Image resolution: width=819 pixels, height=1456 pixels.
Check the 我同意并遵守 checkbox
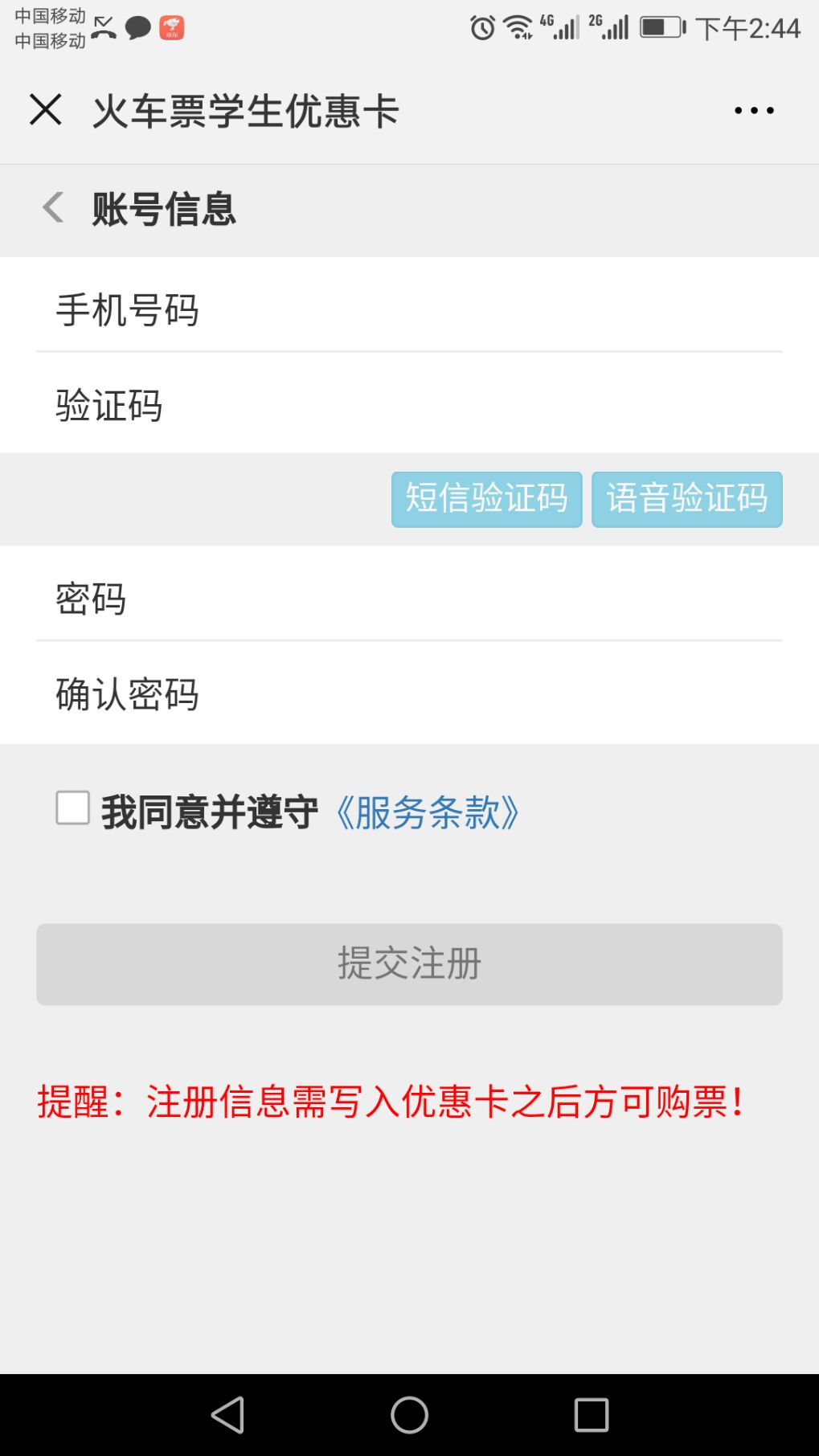pyautogui.click(x=72, y=808)
